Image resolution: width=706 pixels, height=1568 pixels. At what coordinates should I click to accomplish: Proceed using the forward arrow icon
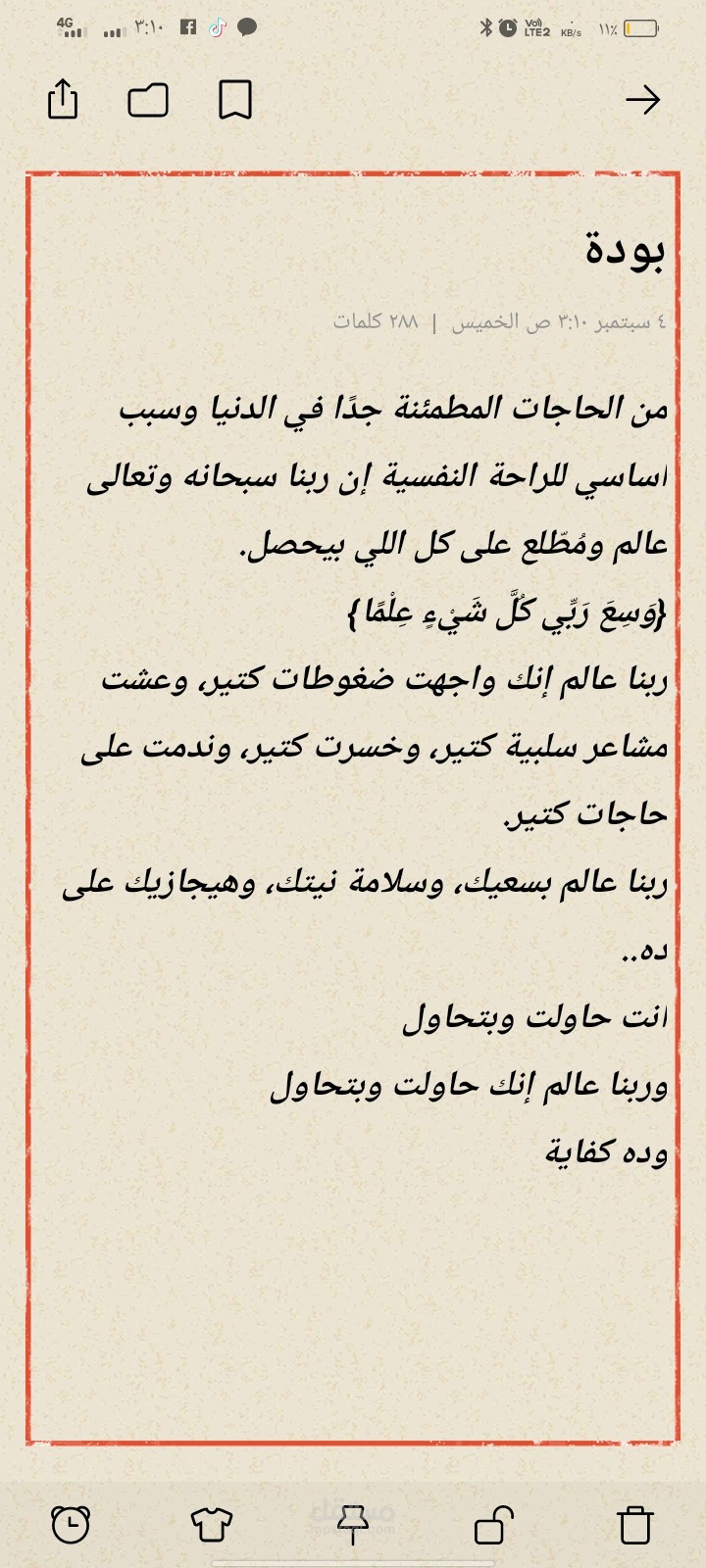pos(644,99)
